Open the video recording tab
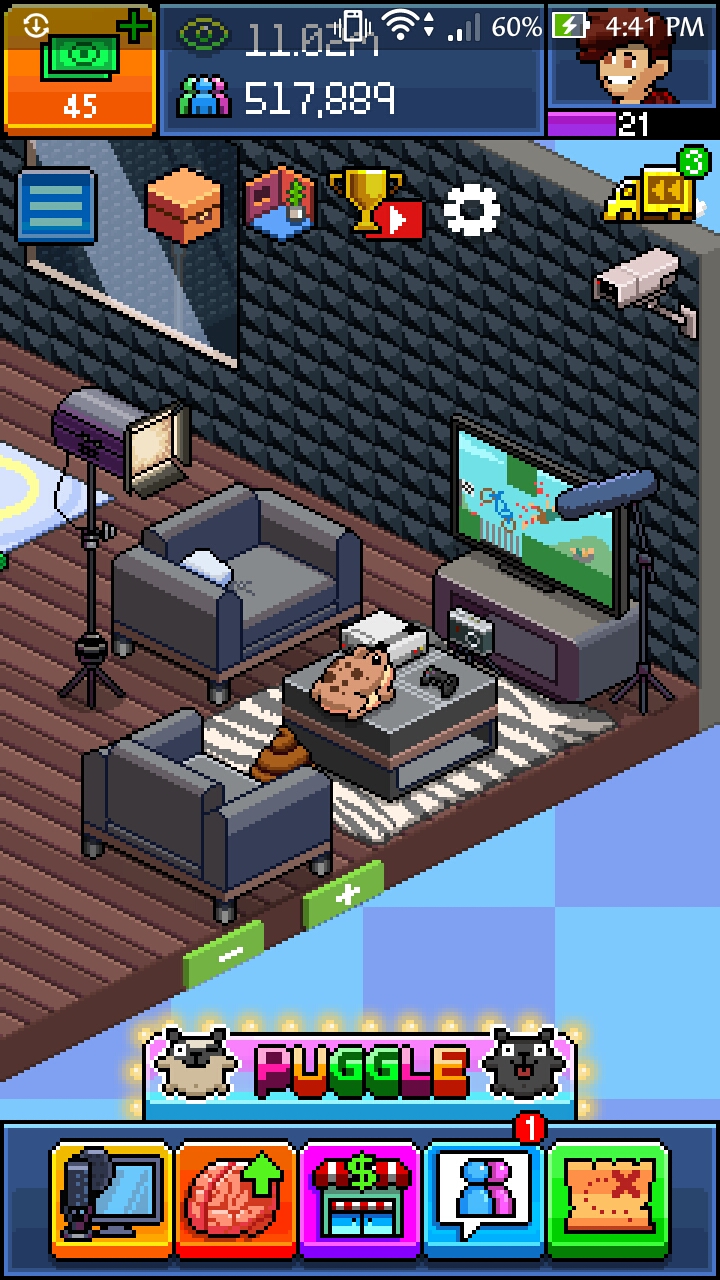The height and width of the screenshot is (1280, 720). tap(112, 1198)
